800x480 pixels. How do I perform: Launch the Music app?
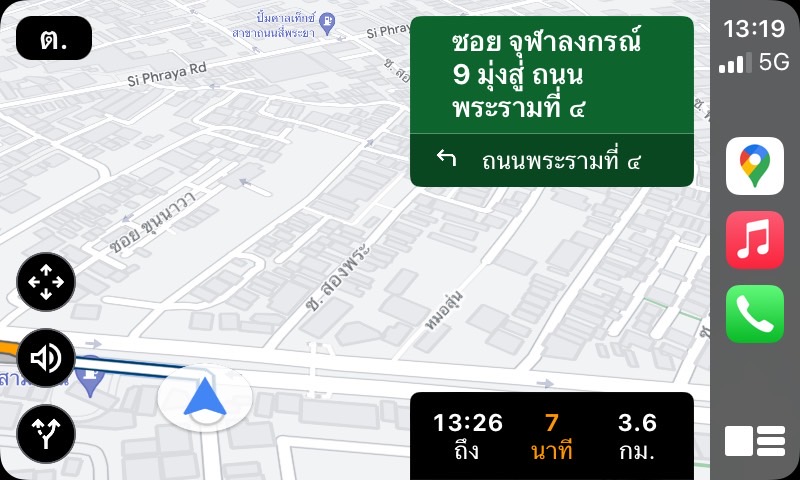click(755, 240)
